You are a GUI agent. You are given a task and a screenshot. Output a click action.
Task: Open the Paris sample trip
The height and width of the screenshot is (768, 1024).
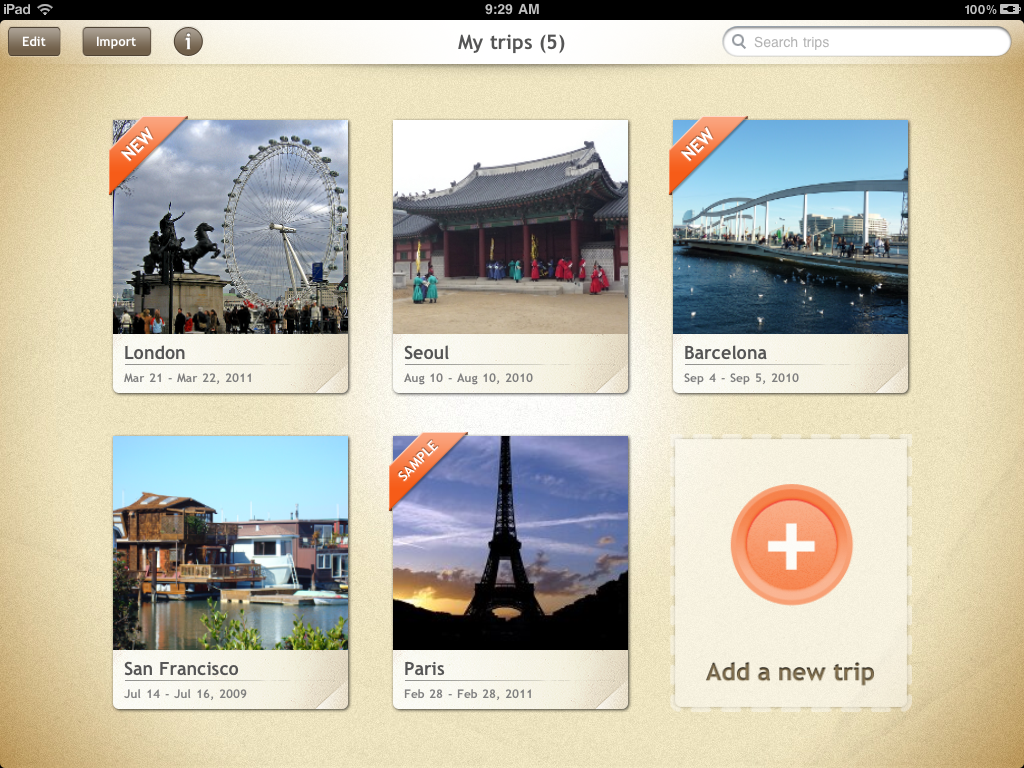click(x=510, y=572)
